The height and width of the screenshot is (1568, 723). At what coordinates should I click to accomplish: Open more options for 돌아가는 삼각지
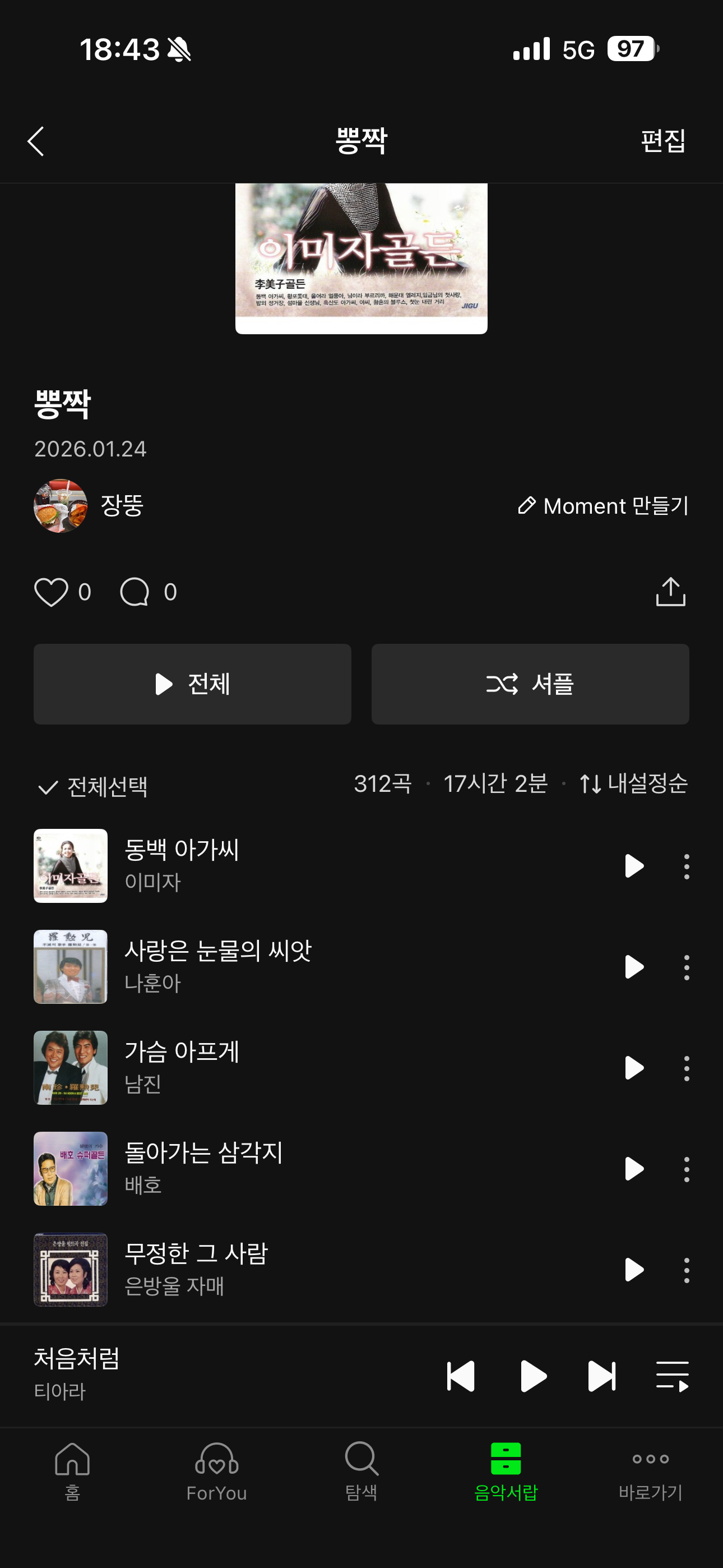(x=687, y=1169)
